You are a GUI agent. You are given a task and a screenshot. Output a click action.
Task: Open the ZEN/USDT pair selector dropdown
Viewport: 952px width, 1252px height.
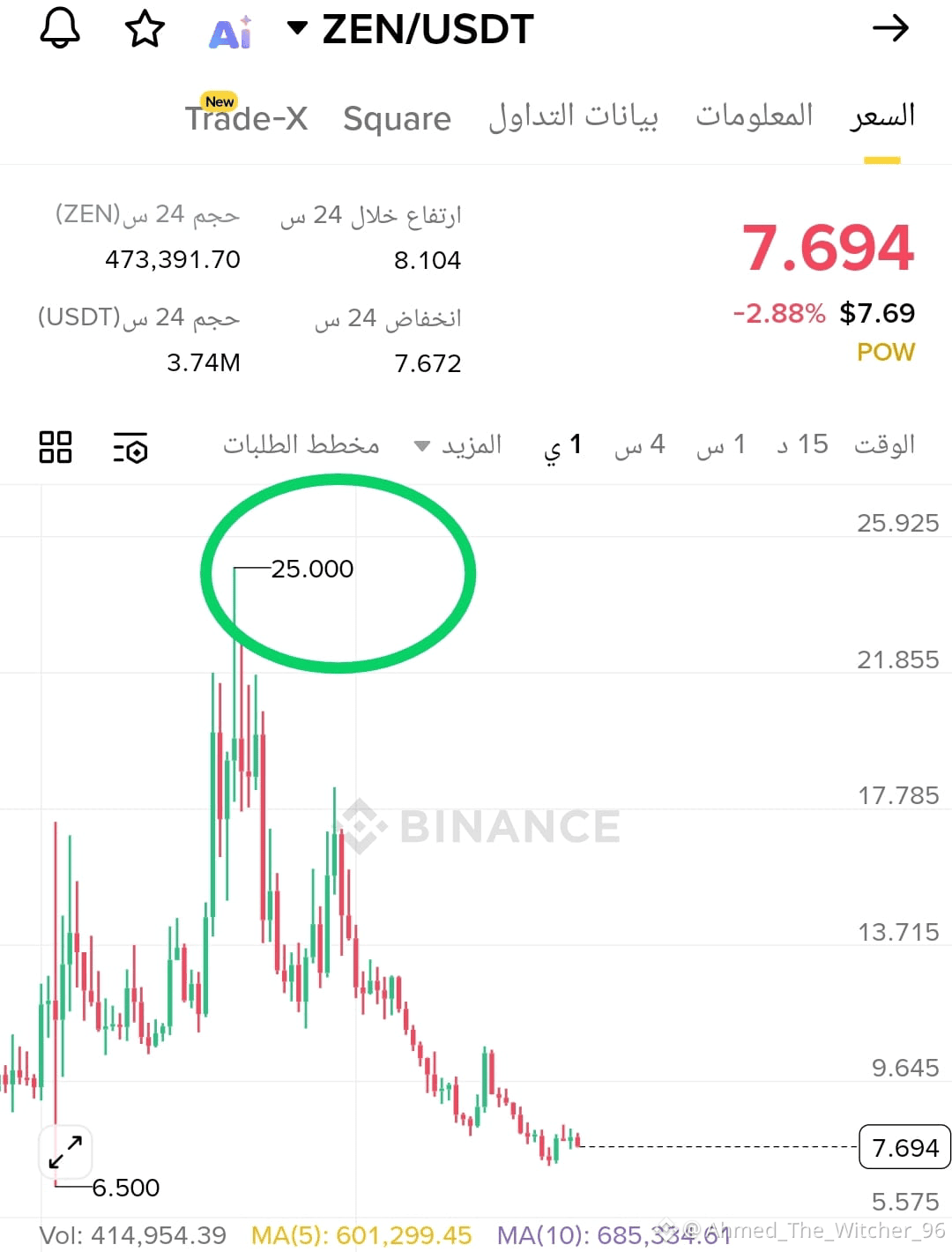coord(412,29)
